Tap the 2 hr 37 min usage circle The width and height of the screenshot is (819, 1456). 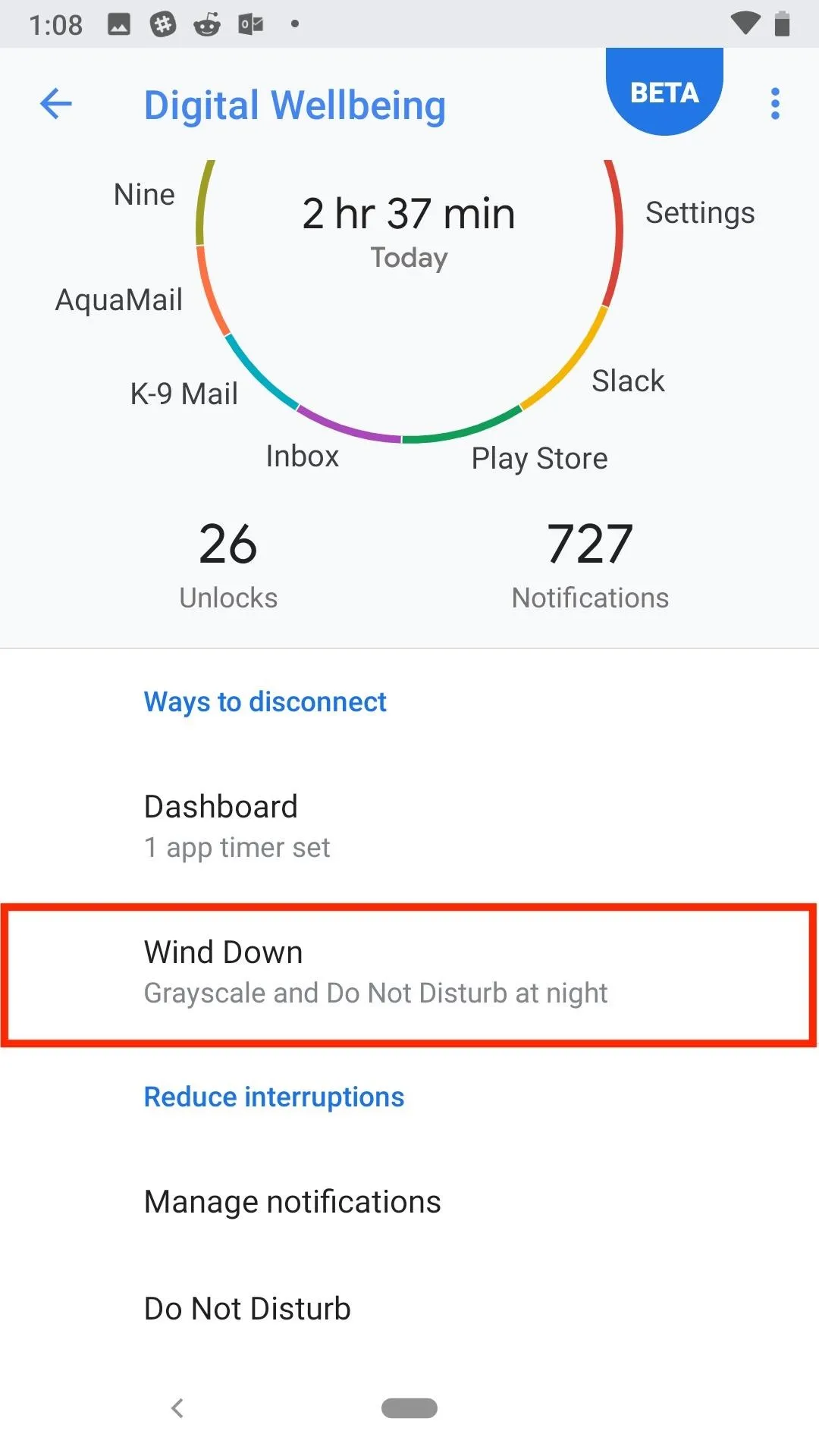409,231
